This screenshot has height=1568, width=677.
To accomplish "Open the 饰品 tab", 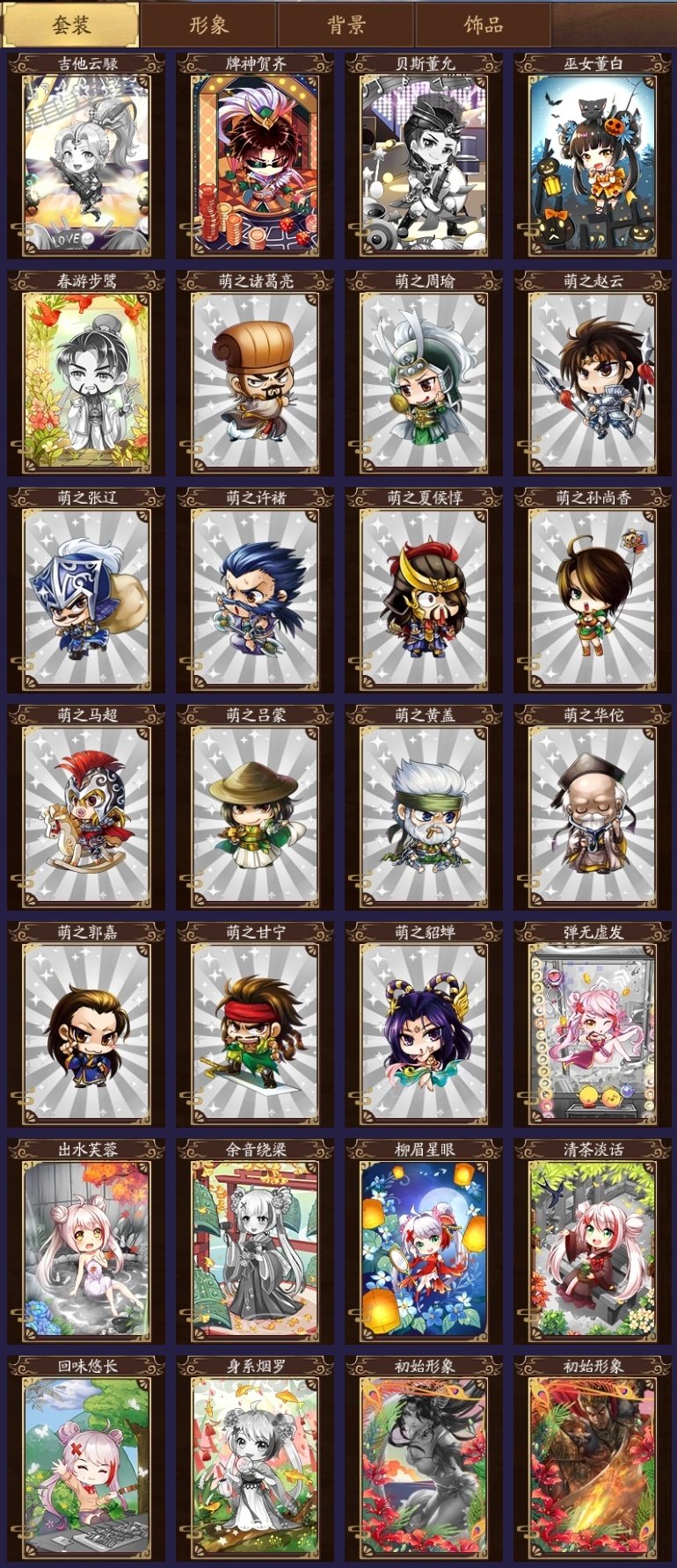I will [483, 25].
